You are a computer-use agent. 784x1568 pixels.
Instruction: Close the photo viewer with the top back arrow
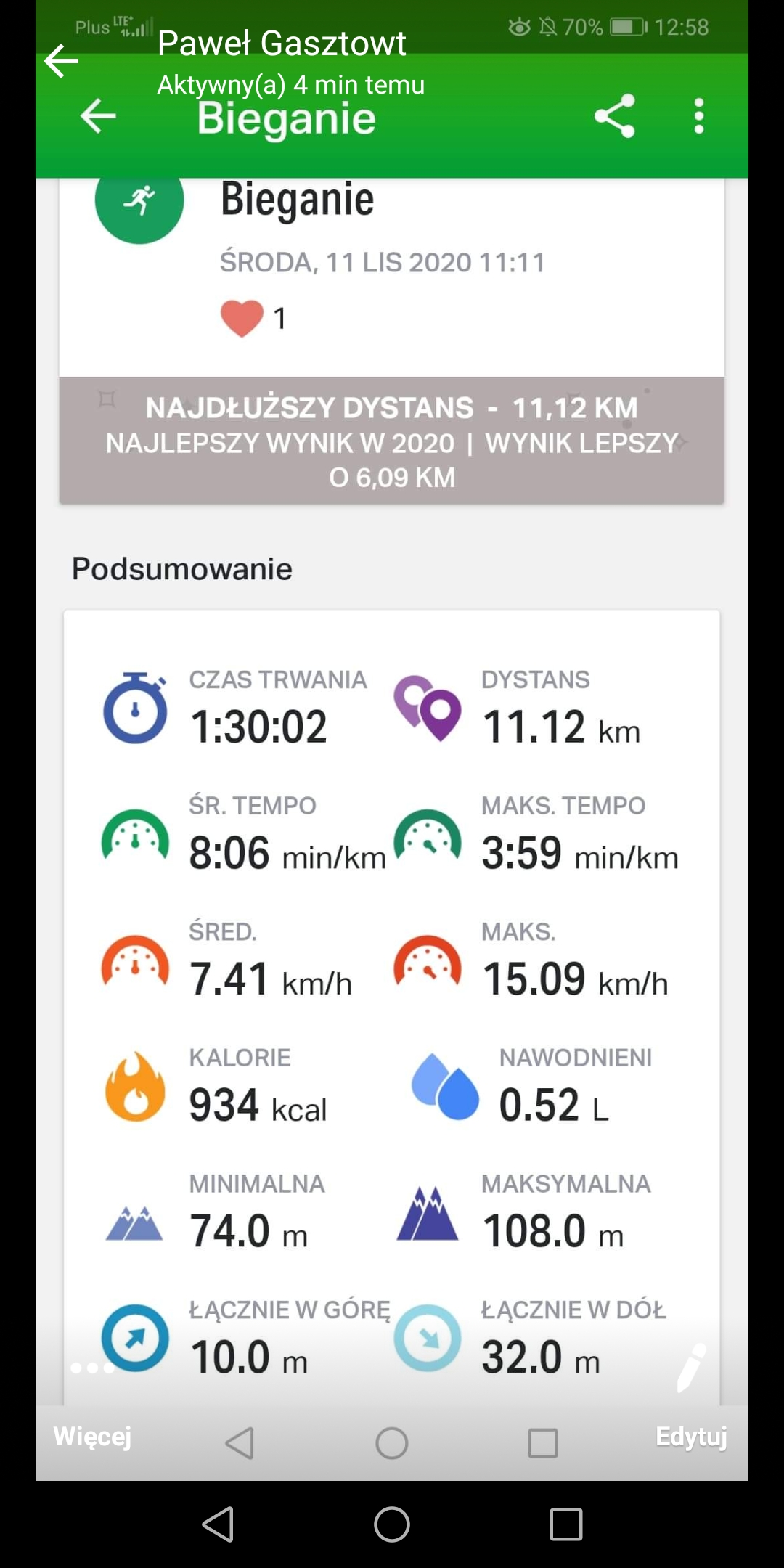point(61,61)
